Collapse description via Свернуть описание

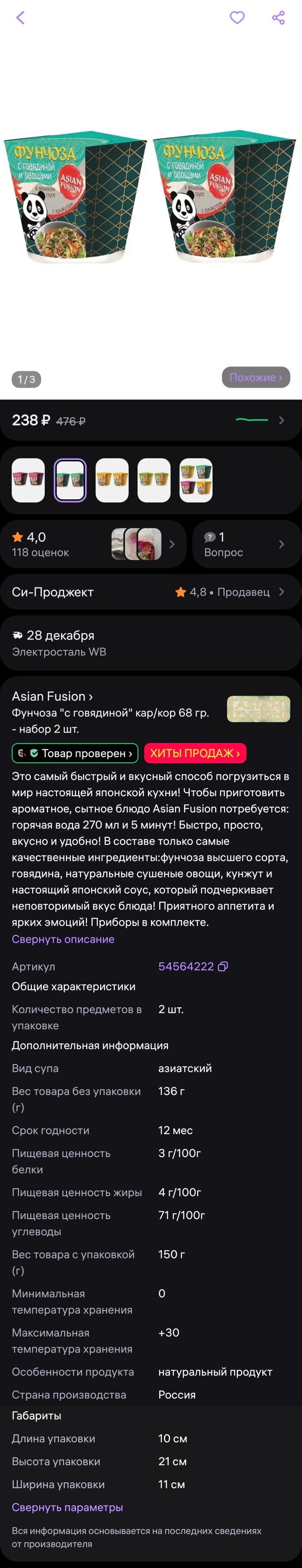pyautogui.click(x=63, y=939)
